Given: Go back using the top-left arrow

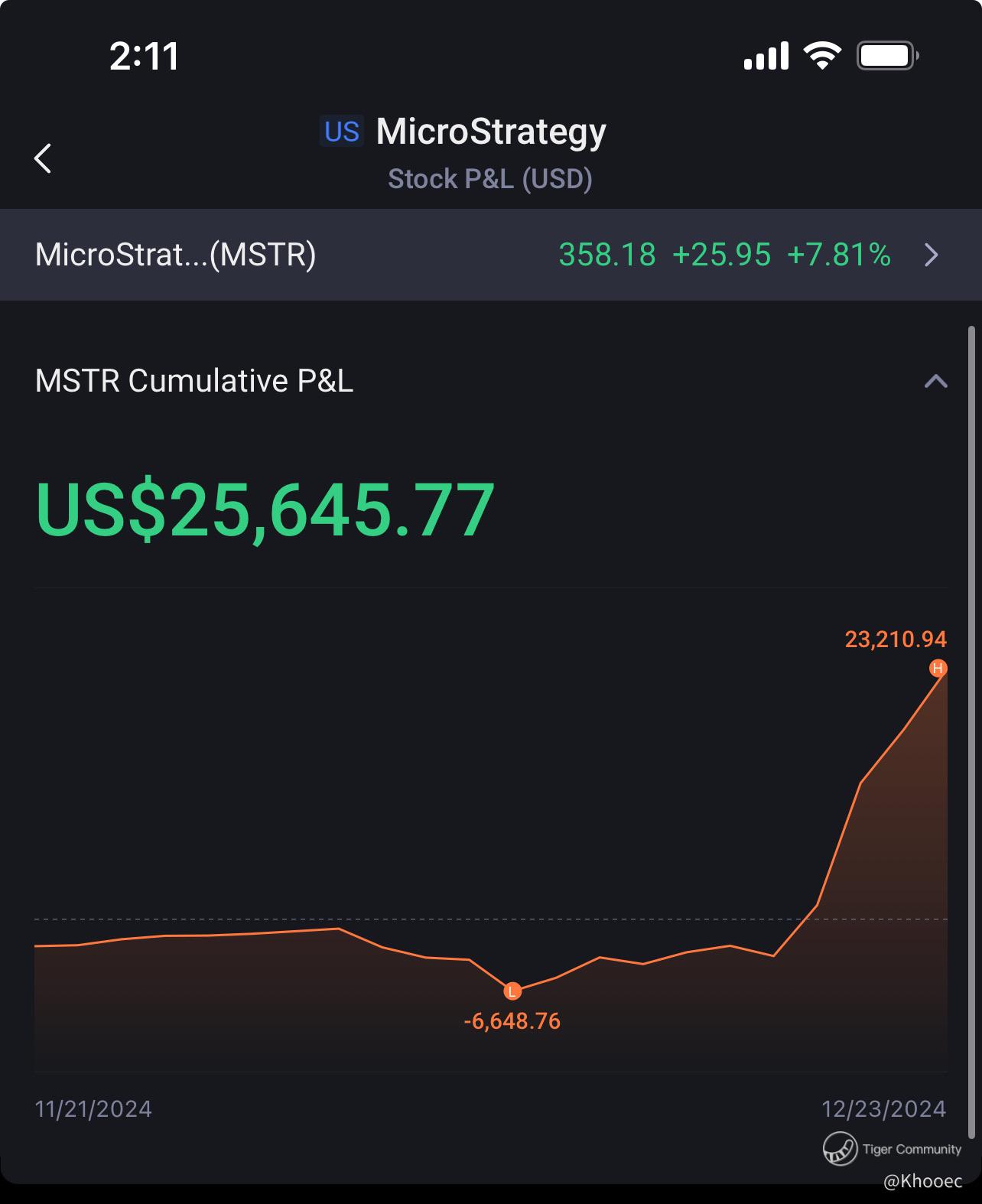Looking at the screenshot, I should (x=43, y=158).
